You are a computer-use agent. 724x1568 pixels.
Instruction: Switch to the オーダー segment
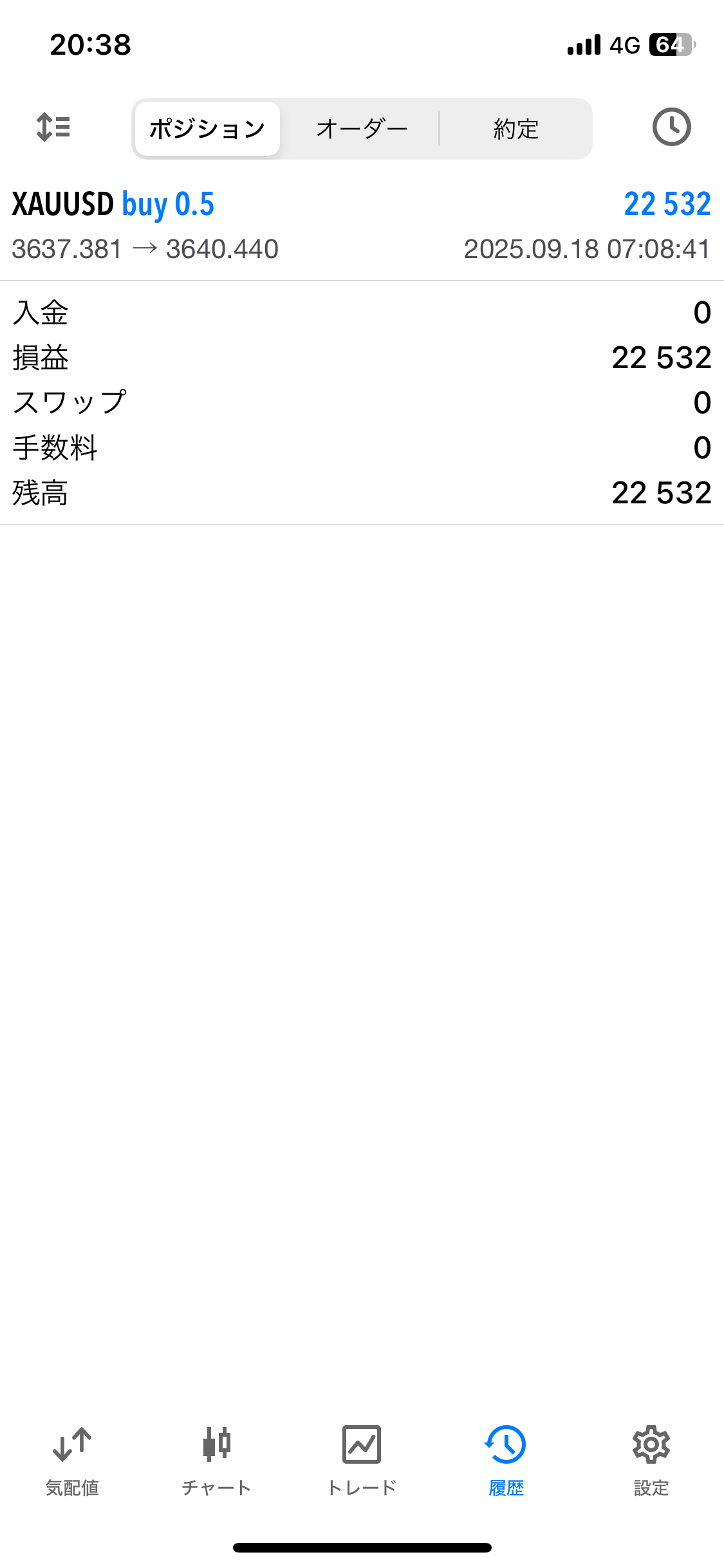click(x=362, y=129)
